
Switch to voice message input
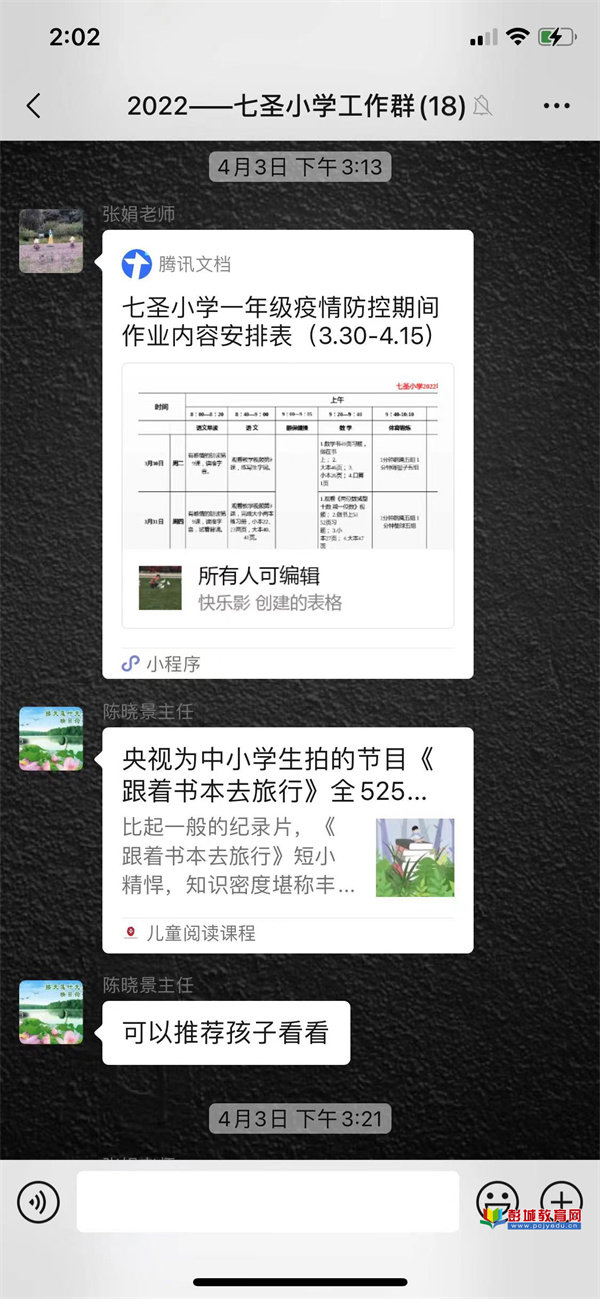tap(38, 1201)
